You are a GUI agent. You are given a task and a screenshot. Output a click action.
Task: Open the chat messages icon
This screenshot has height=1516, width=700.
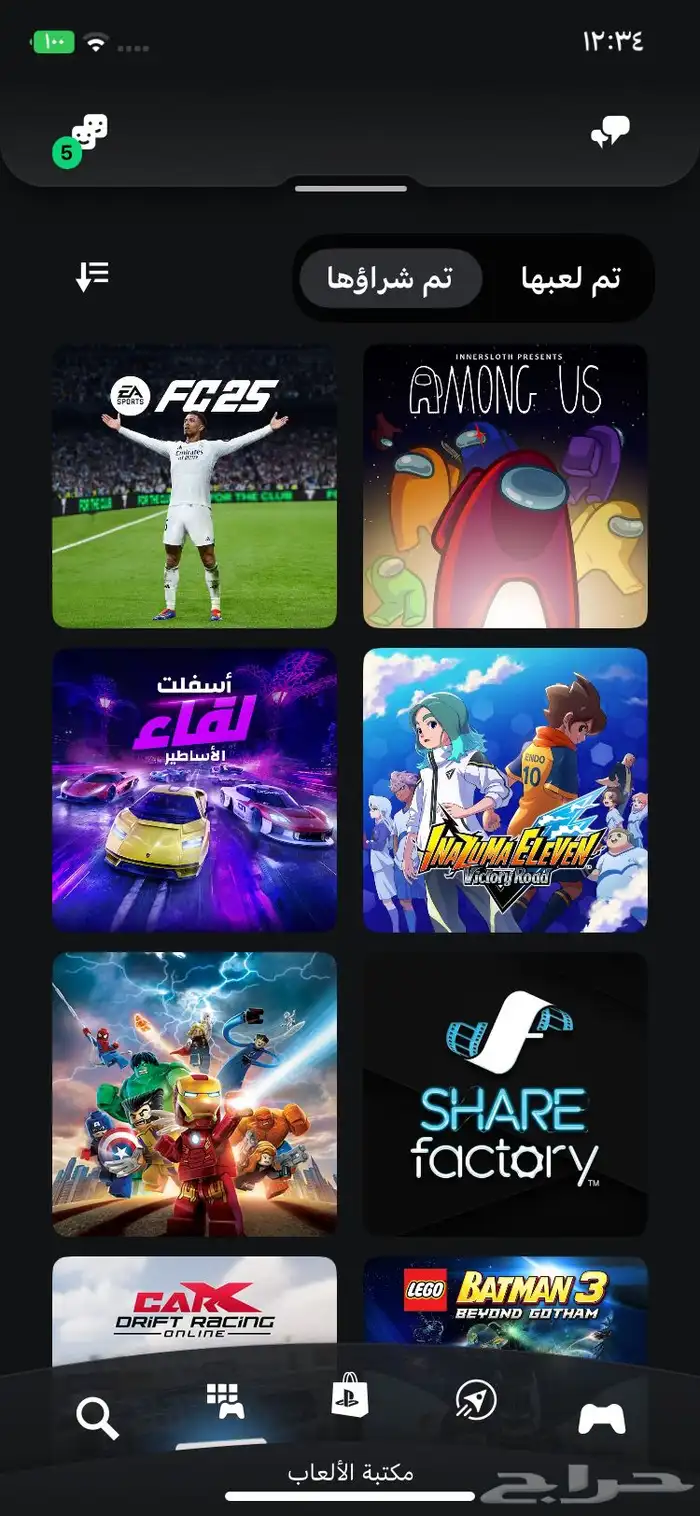pyautogui.click(x=610, y=132)
